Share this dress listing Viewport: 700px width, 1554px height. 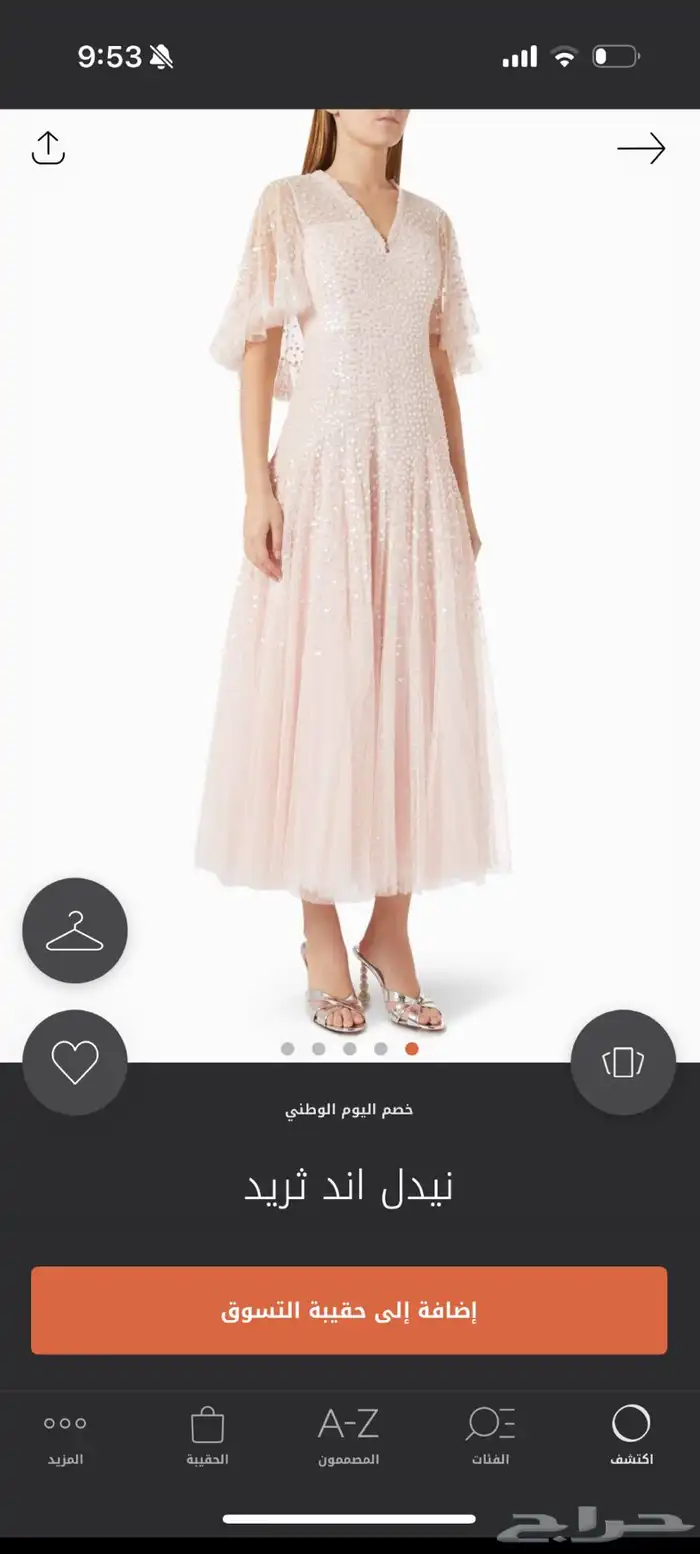coord(48,148)
